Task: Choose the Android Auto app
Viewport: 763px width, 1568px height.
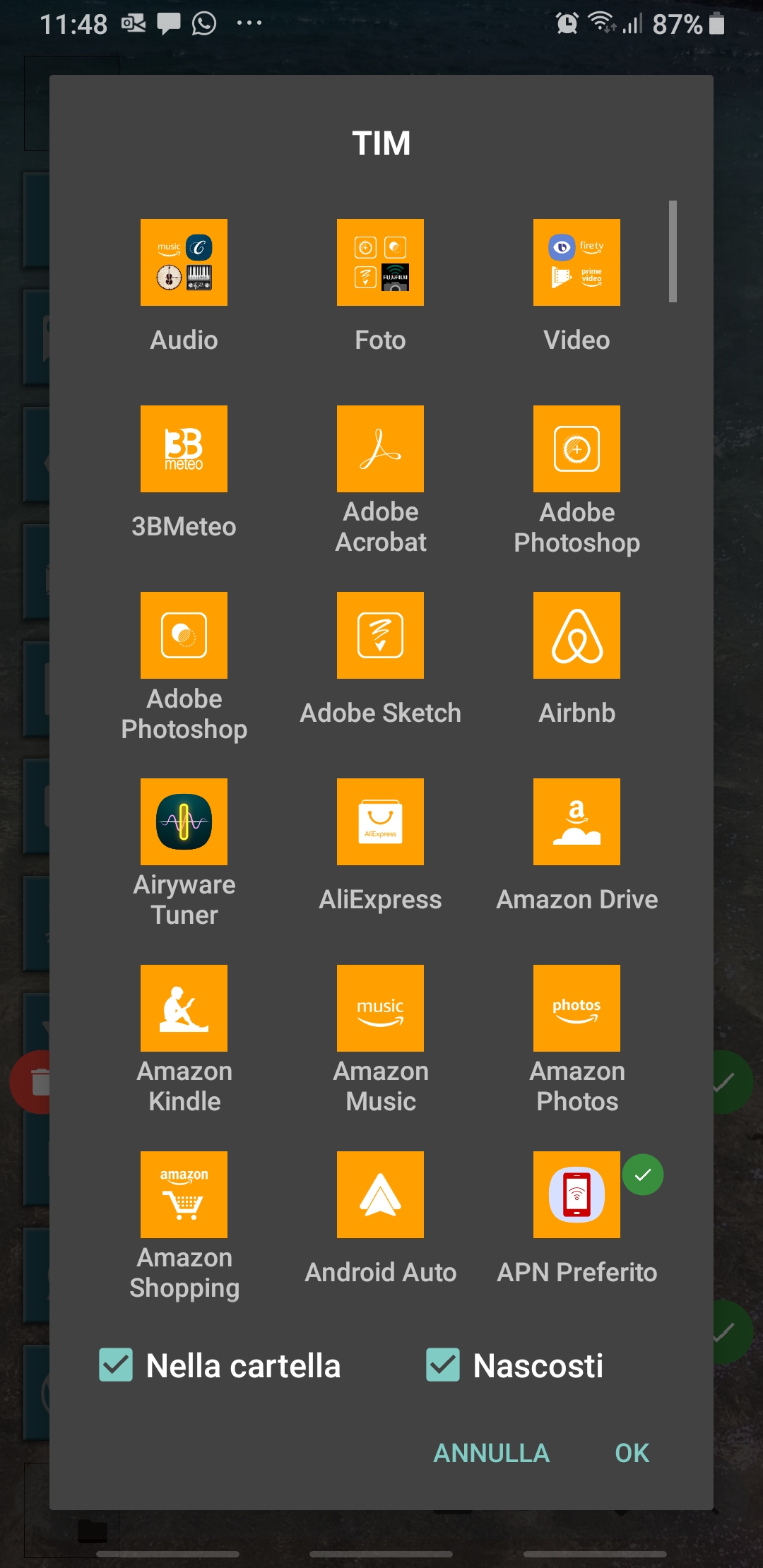Action: 380,1195
